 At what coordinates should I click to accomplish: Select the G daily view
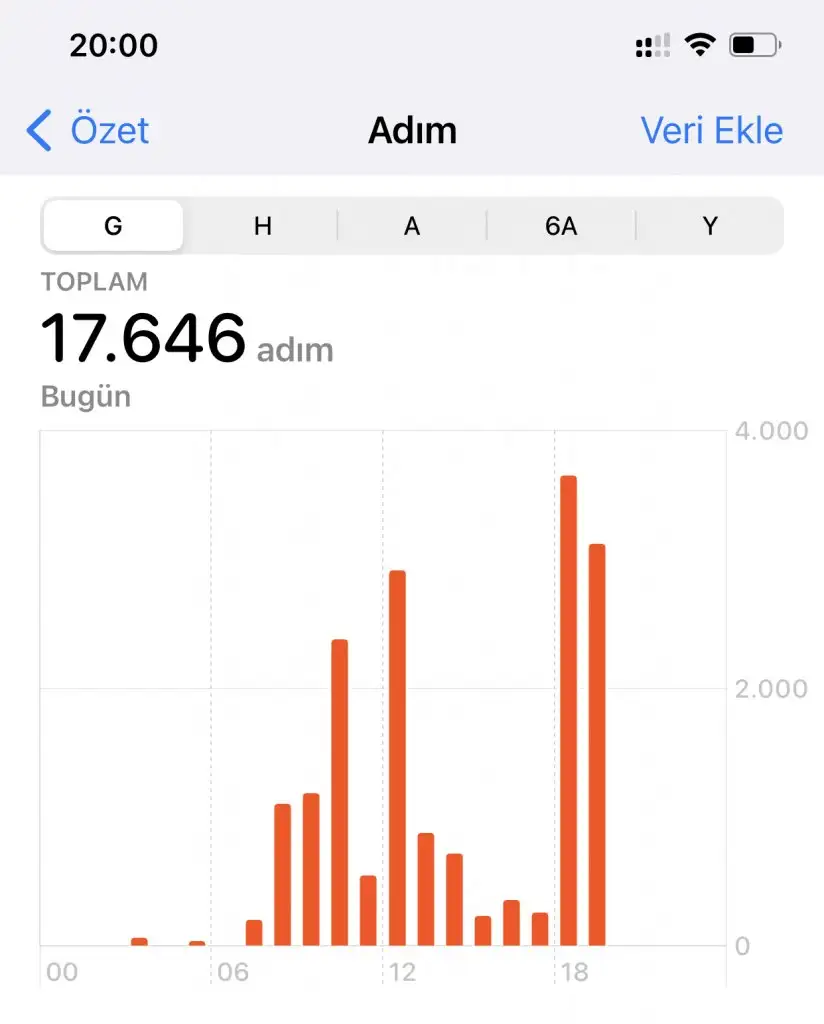(113, 226)
